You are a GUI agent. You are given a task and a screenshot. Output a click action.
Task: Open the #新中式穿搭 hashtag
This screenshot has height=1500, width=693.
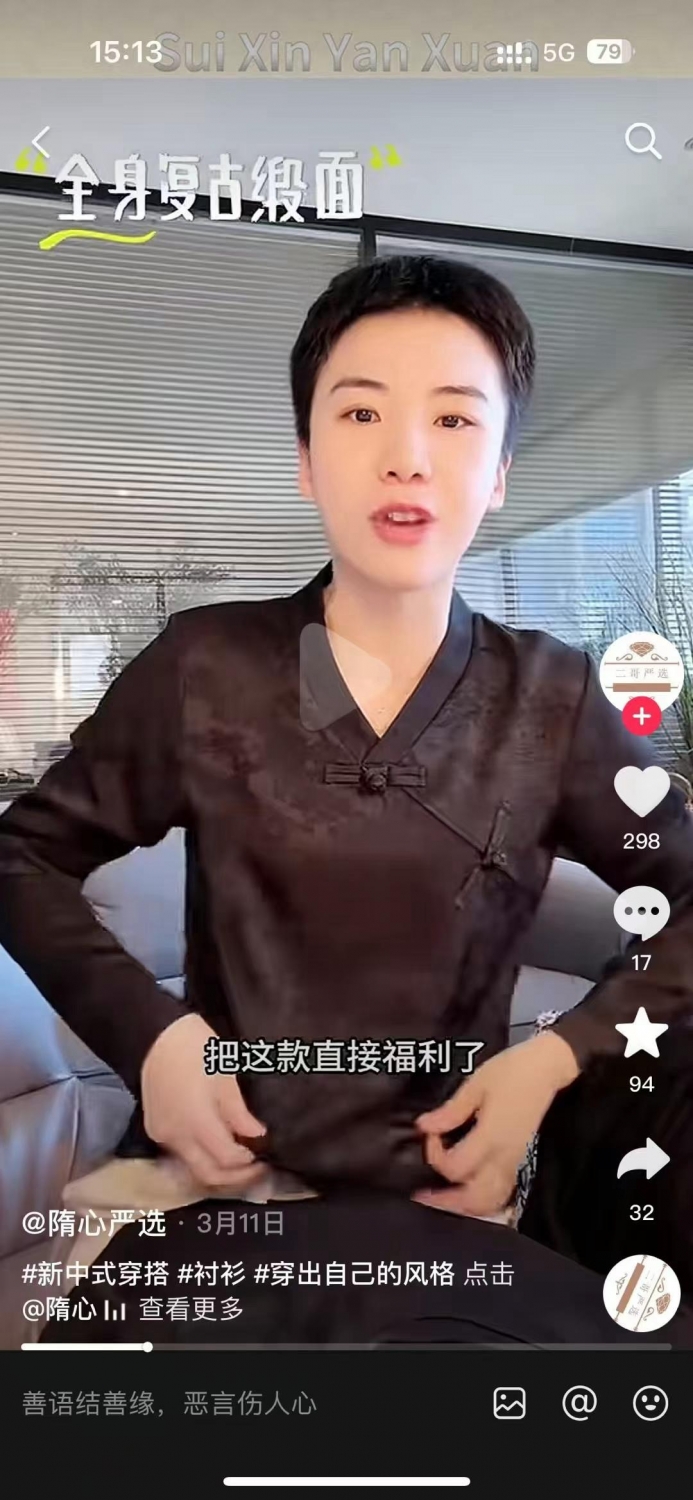(96, 1274)
